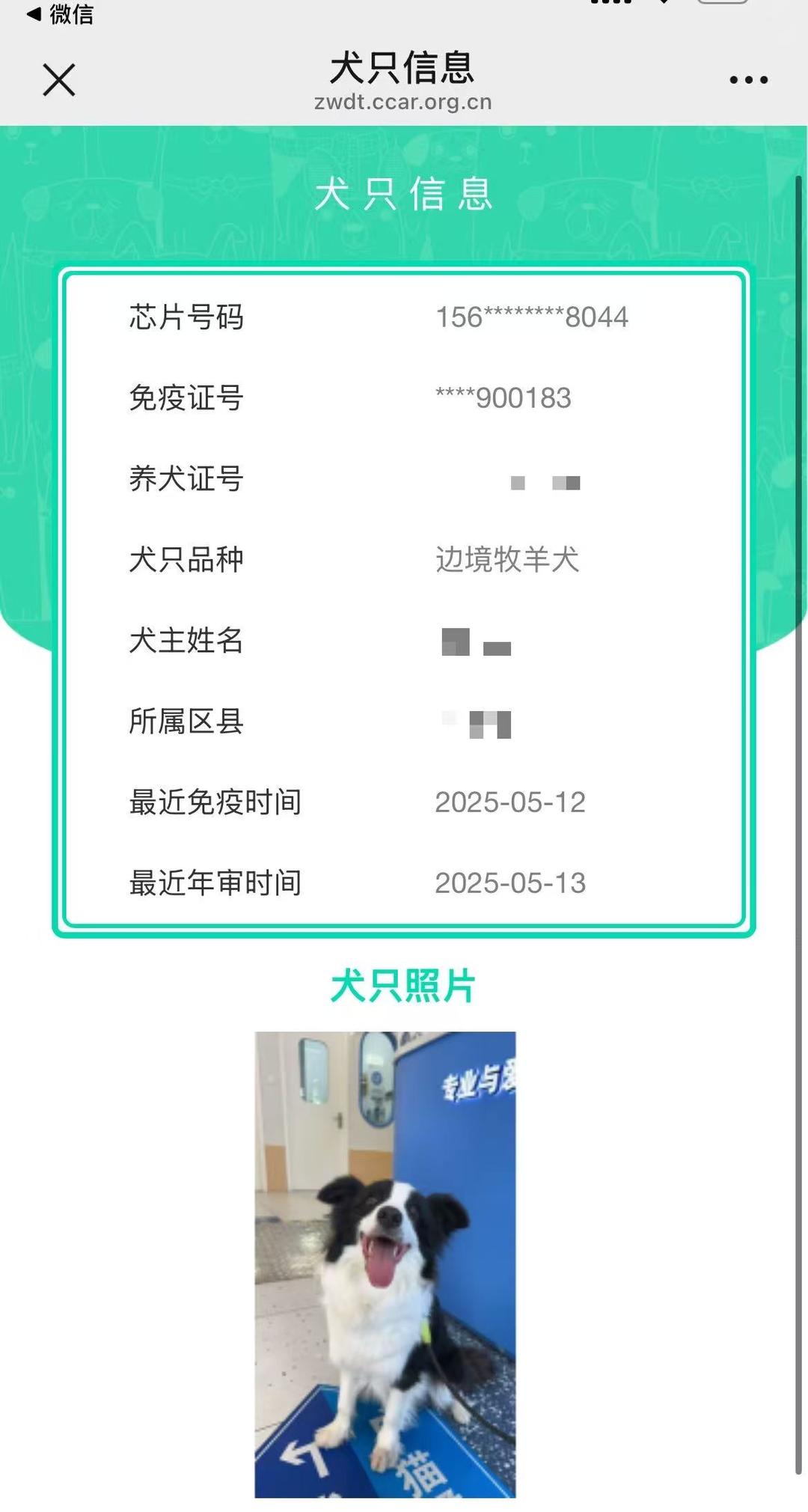
Task: Close the 犬只信息 web page
Action: (x=59, y=80)
